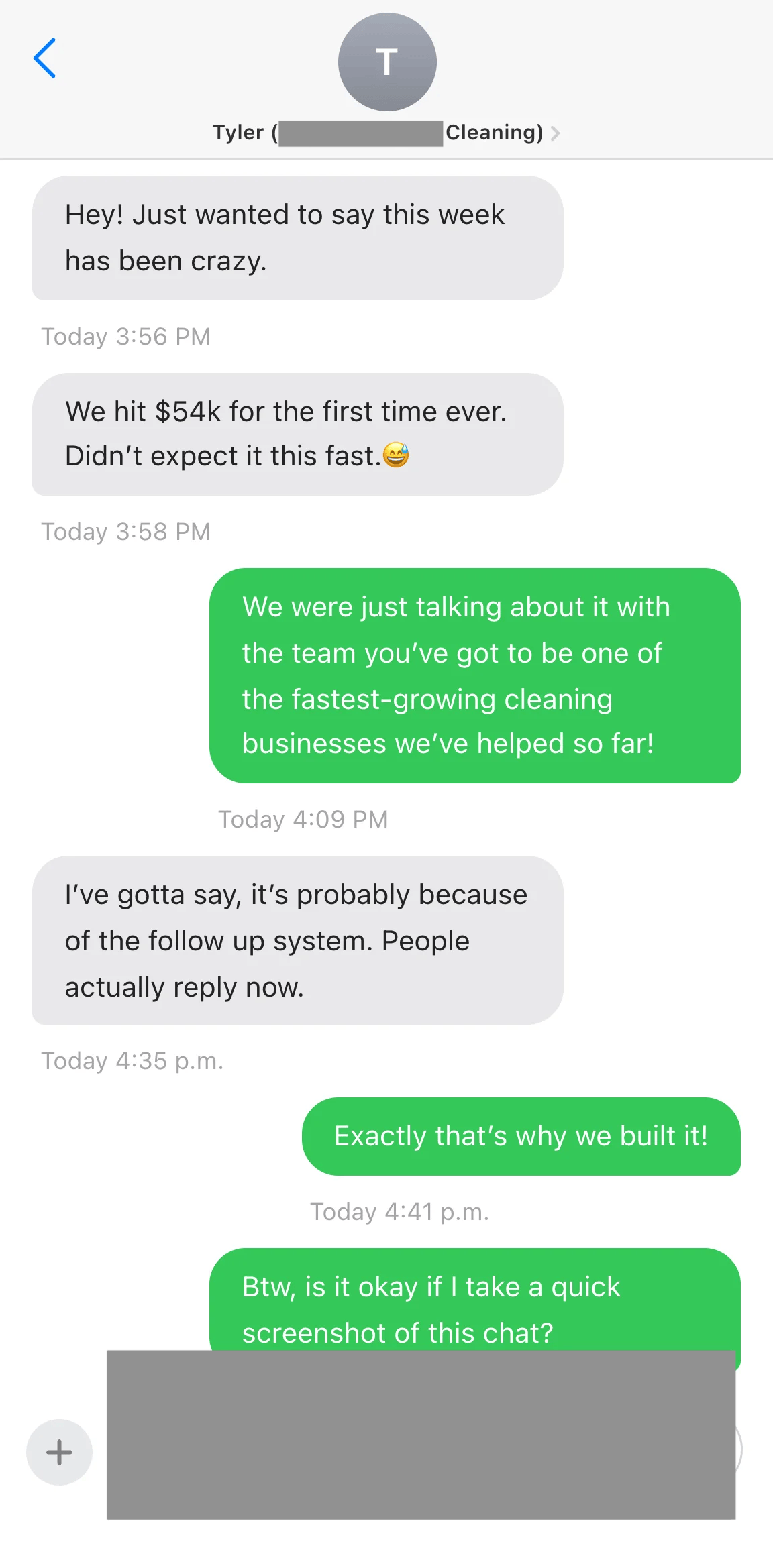Viewport: 773px width, 1568px height.
Task: Open the contact avatar with the letter T
Action: pos(386,61)
